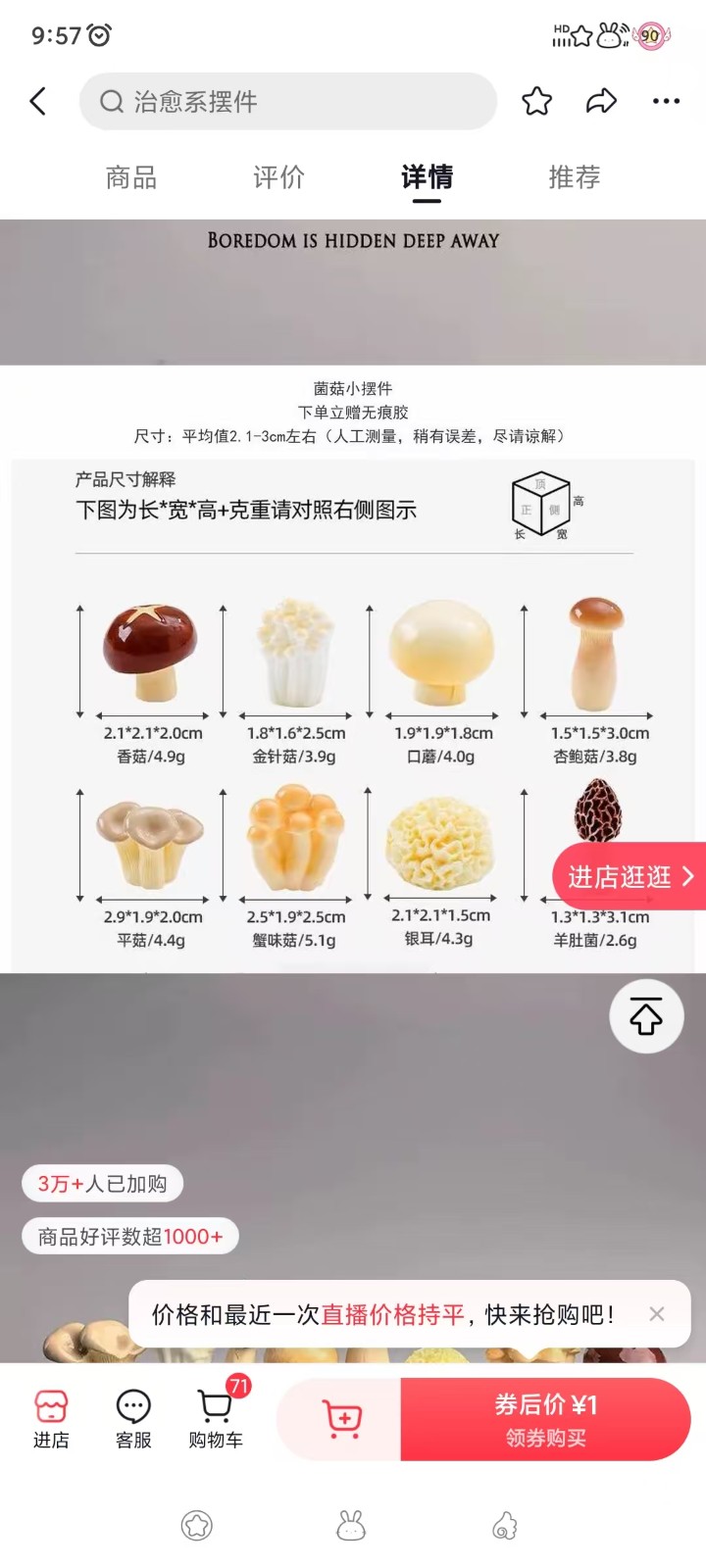
Task: Tap the 进店逛逛 floating button
Action: pyautogui.click(x=630, y=876)
